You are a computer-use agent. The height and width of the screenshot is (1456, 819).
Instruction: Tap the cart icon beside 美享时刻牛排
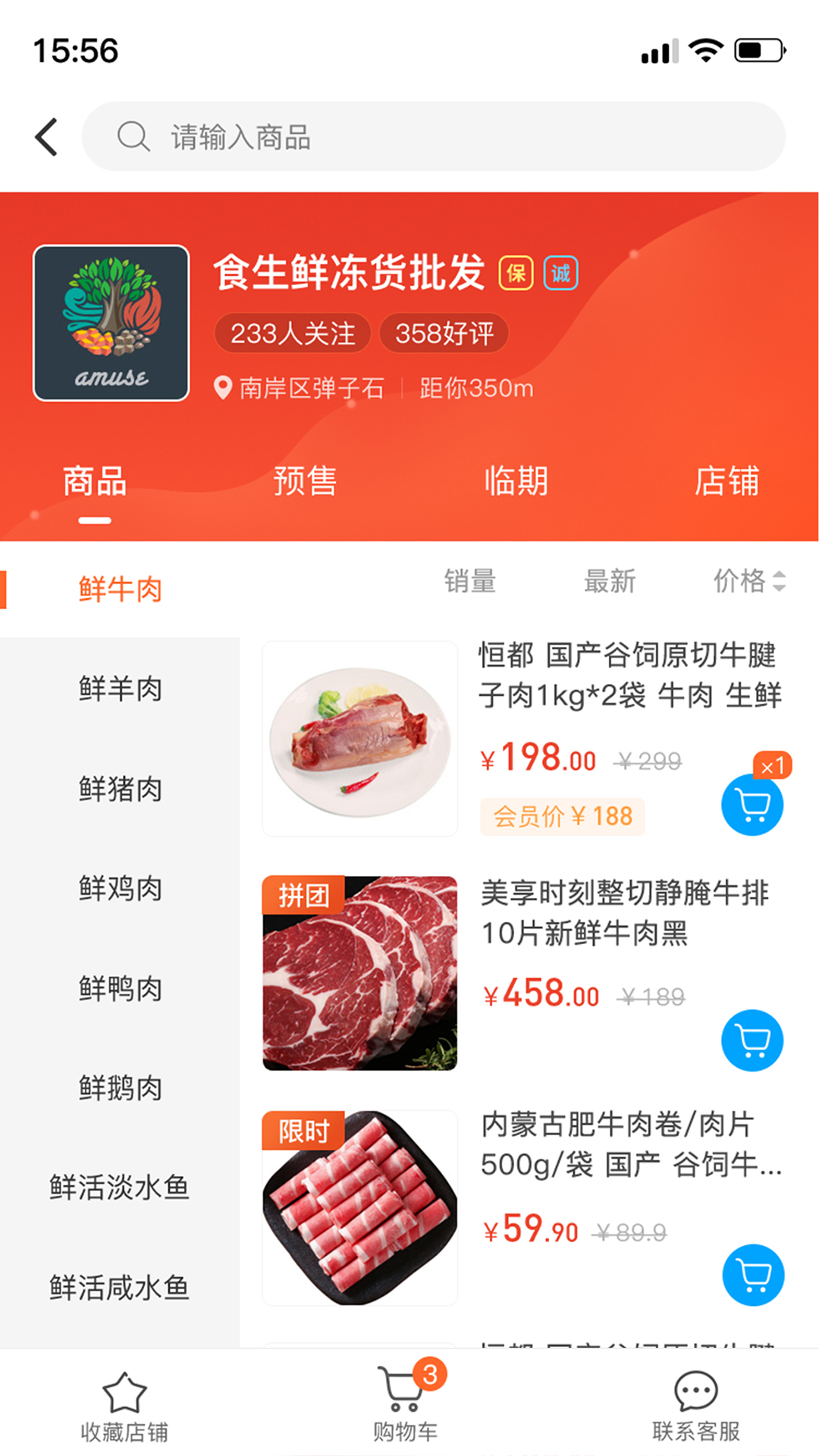[752, 1040]
